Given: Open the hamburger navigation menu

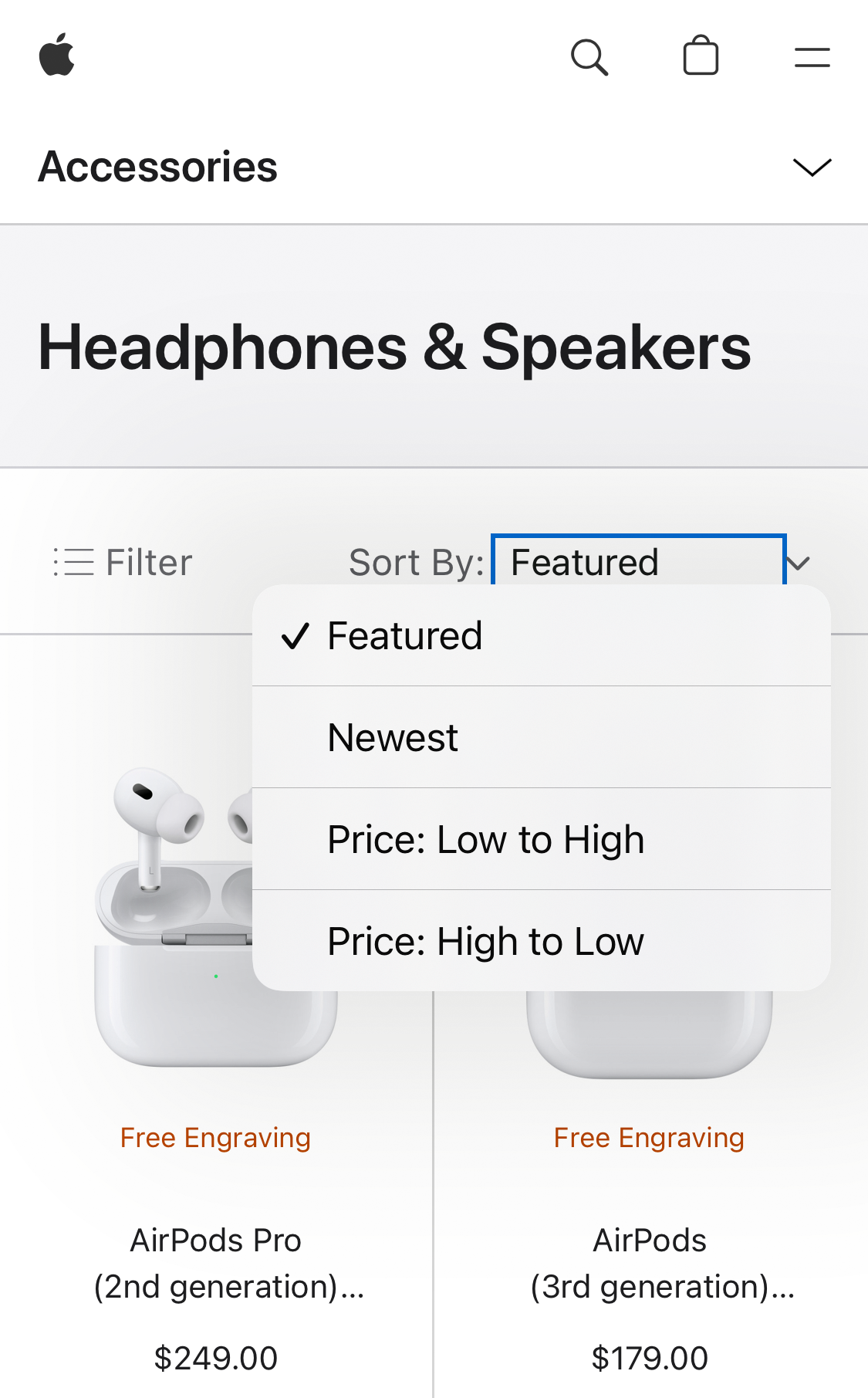Looking at the screenshot, I should tap(811, 56).
